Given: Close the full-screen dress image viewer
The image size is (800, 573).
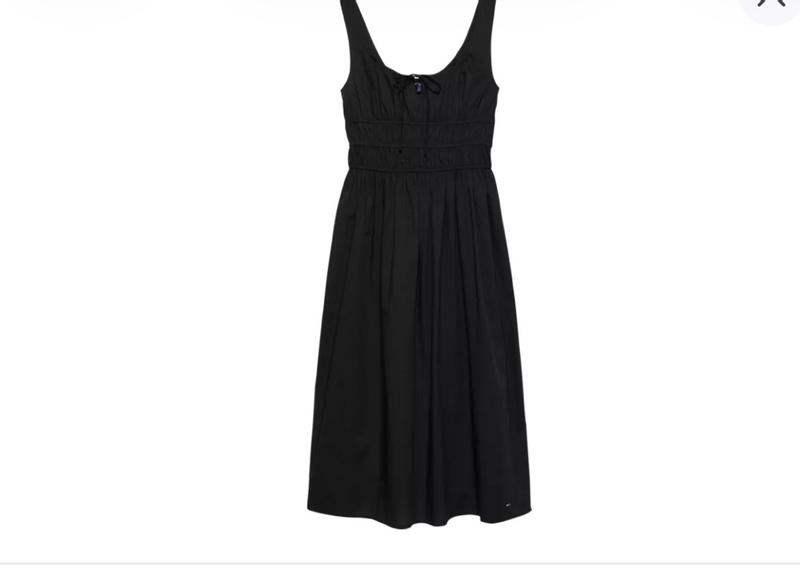Looking at the screenshot, I should coord(771,4).
